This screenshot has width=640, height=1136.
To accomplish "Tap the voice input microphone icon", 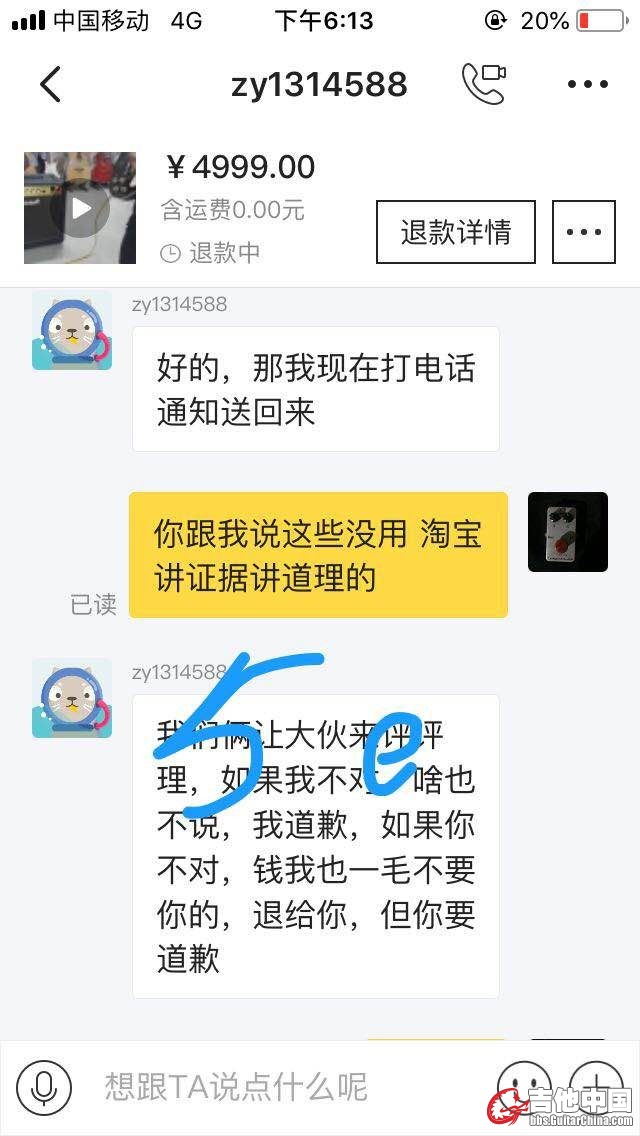I will pos(43,1086).
